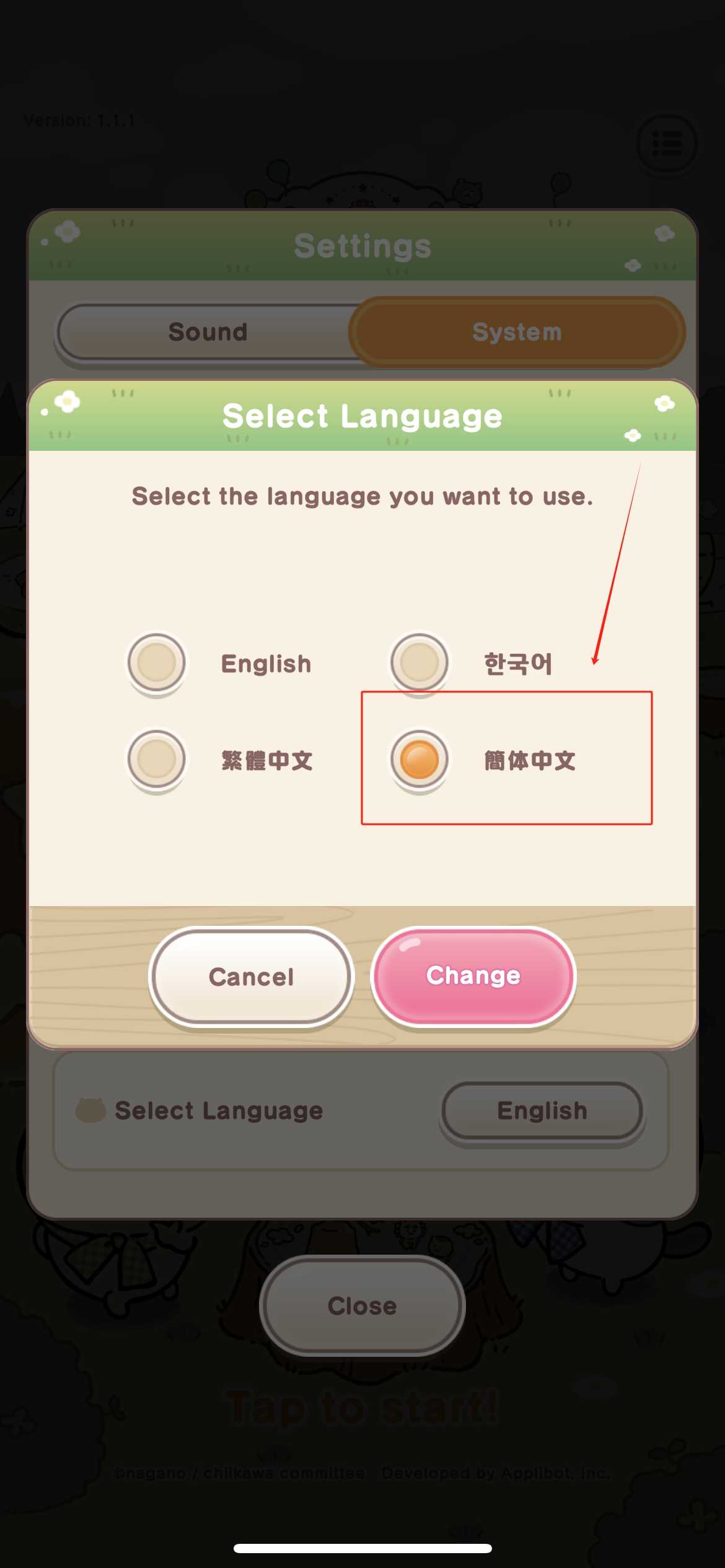Select the English language option
This screenshot has width=725, height=1568.
157,662
